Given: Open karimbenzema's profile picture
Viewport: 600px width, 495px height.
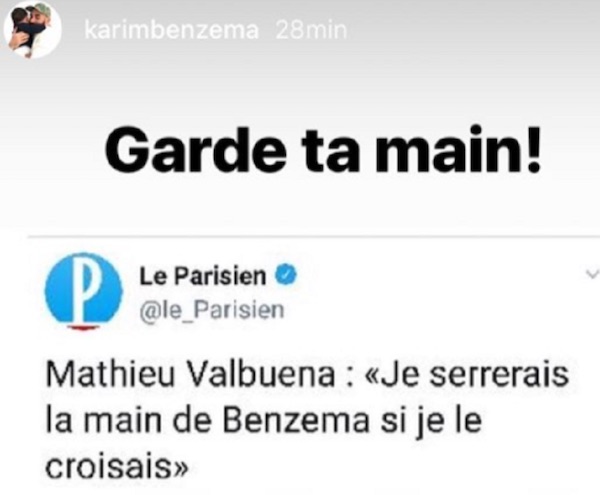Looking at the screenshot, I should 30,29.
